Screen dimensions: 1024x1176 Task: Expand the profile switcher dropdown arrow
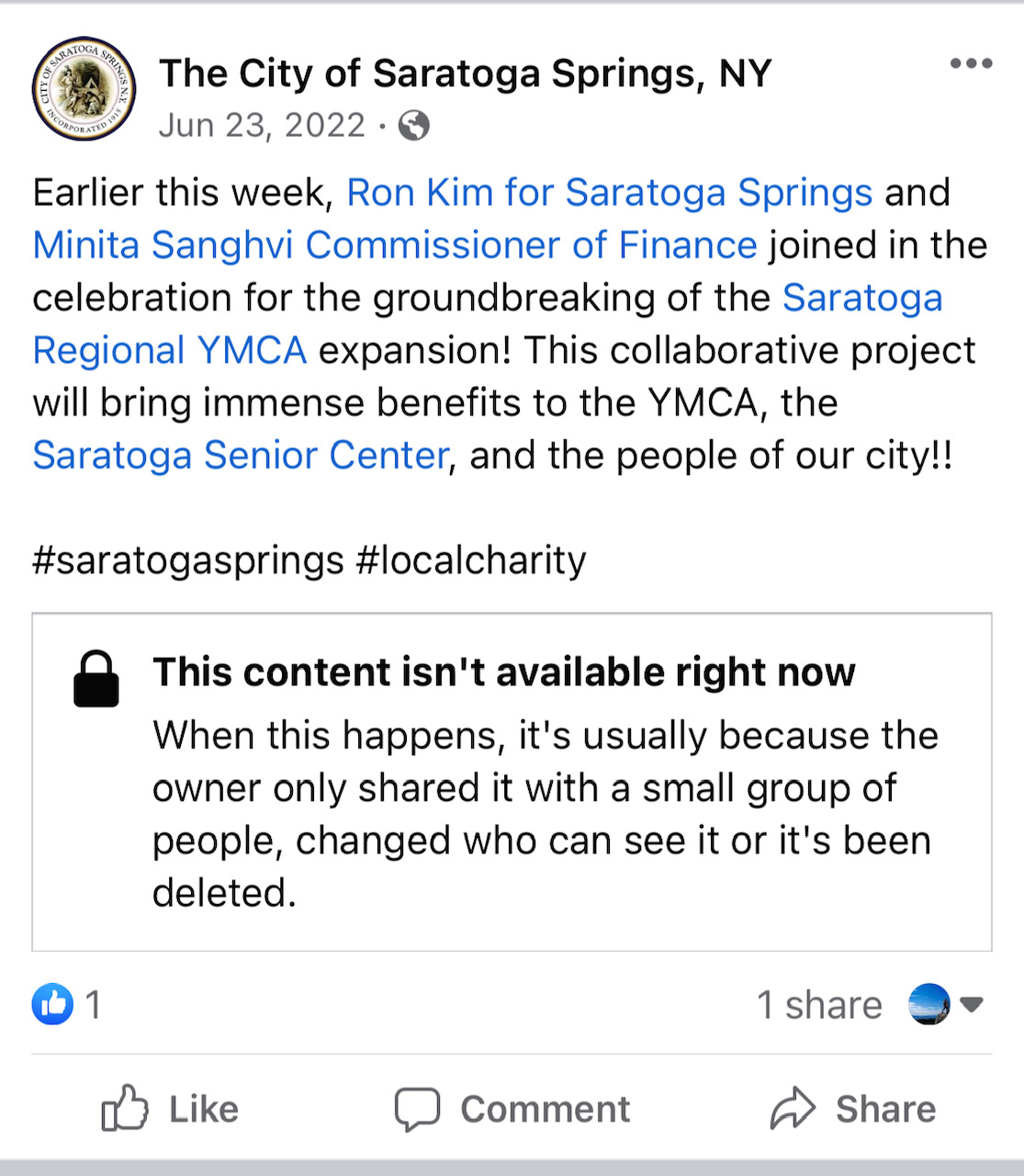point(972,1004)
